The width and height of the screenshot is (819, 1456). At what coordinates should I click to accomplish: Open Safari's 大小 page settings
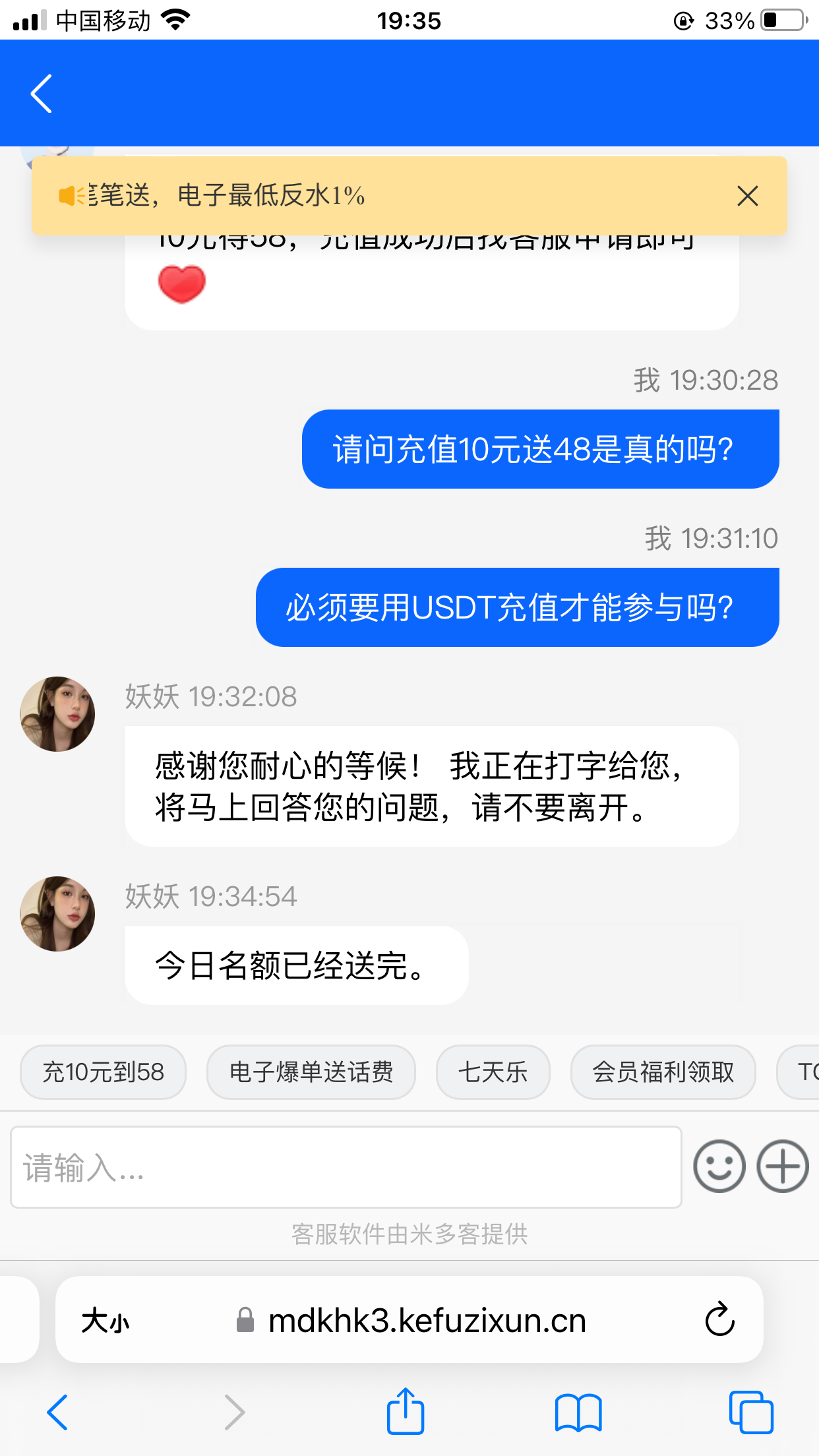(x=106, y=1321)
